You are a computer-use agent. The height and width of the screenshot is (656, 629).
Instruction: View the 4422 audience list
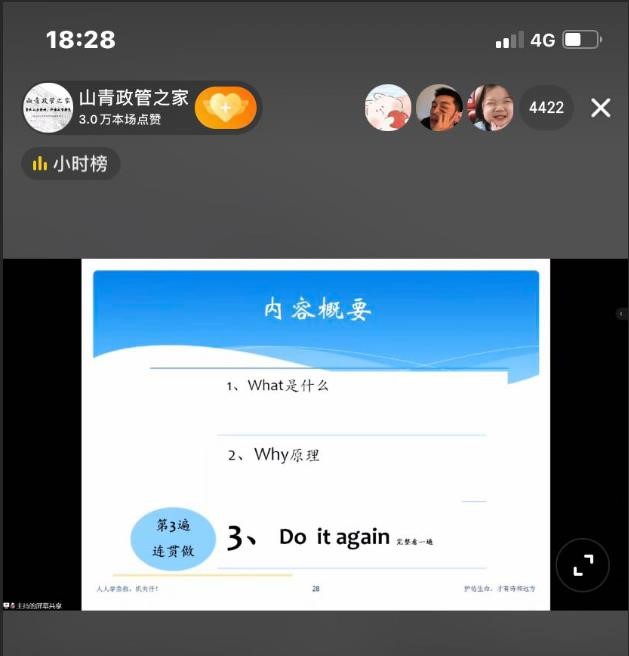pyautogui.click(x=546, y=108)
